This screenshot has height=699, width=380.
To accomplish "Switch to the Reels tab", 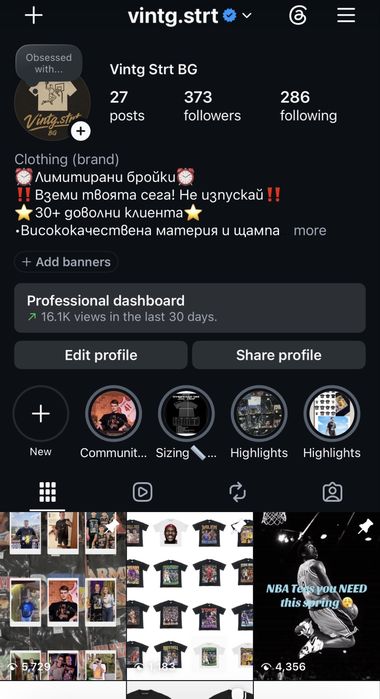I will coord(143,492).
